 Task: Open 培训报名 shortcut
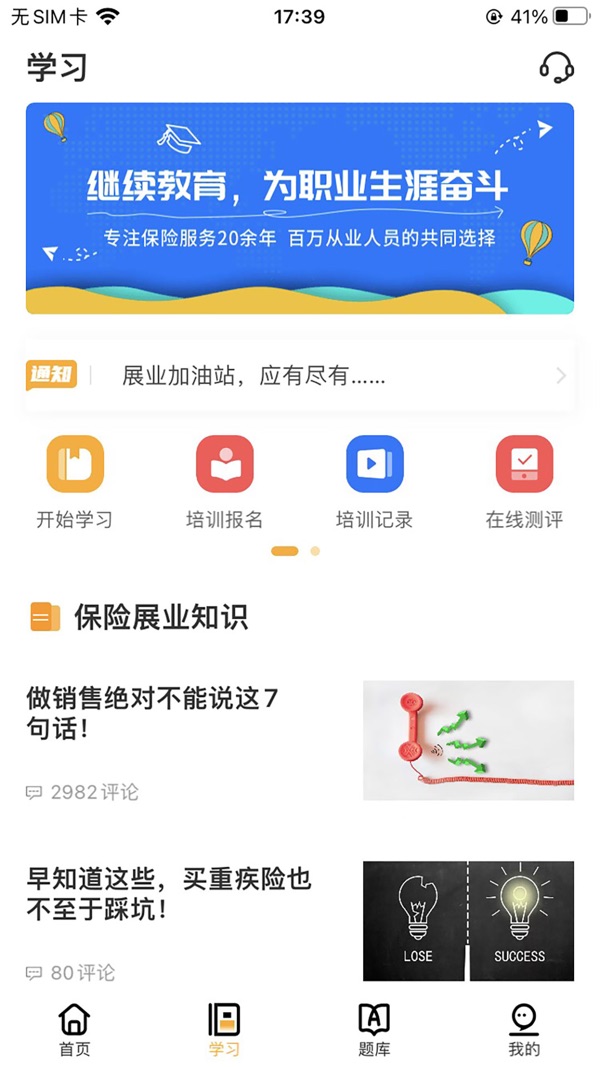click(x=224, y=482)
